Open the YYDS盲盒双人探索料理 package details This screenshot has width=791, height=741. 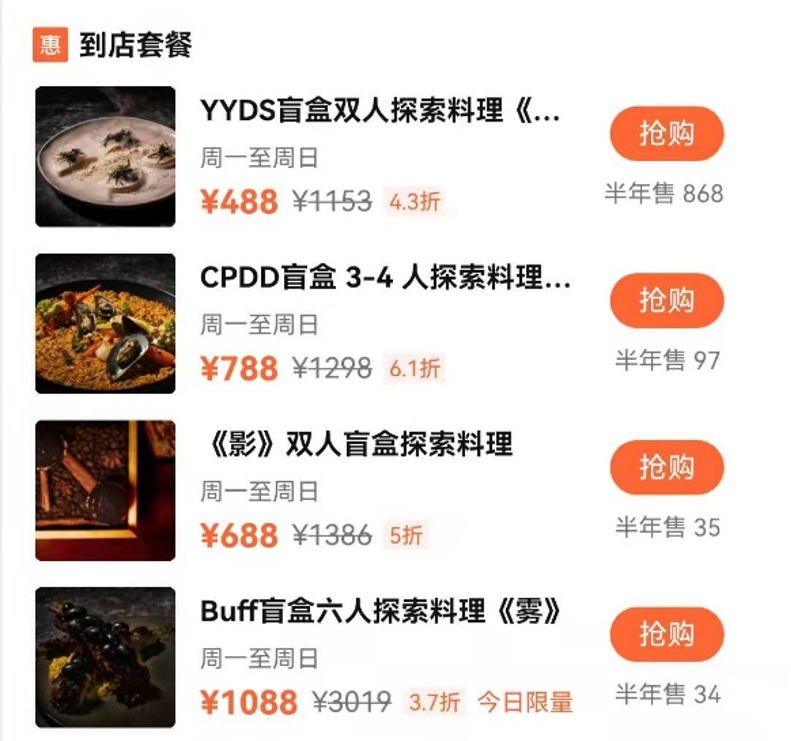[x=380, y=111]
